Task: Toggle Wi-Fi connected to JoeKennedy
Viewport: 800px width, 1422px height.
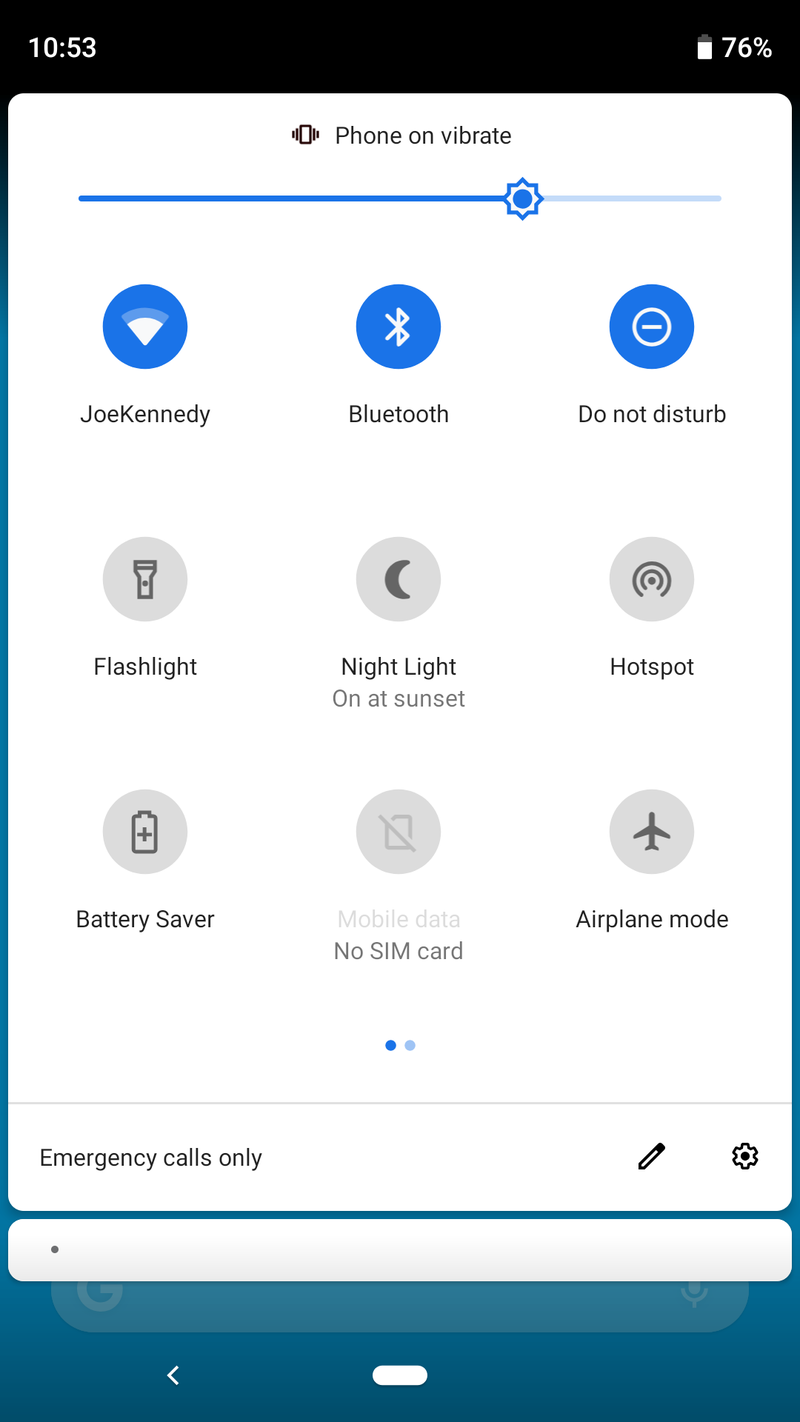Action: click(x=145, y=326)
